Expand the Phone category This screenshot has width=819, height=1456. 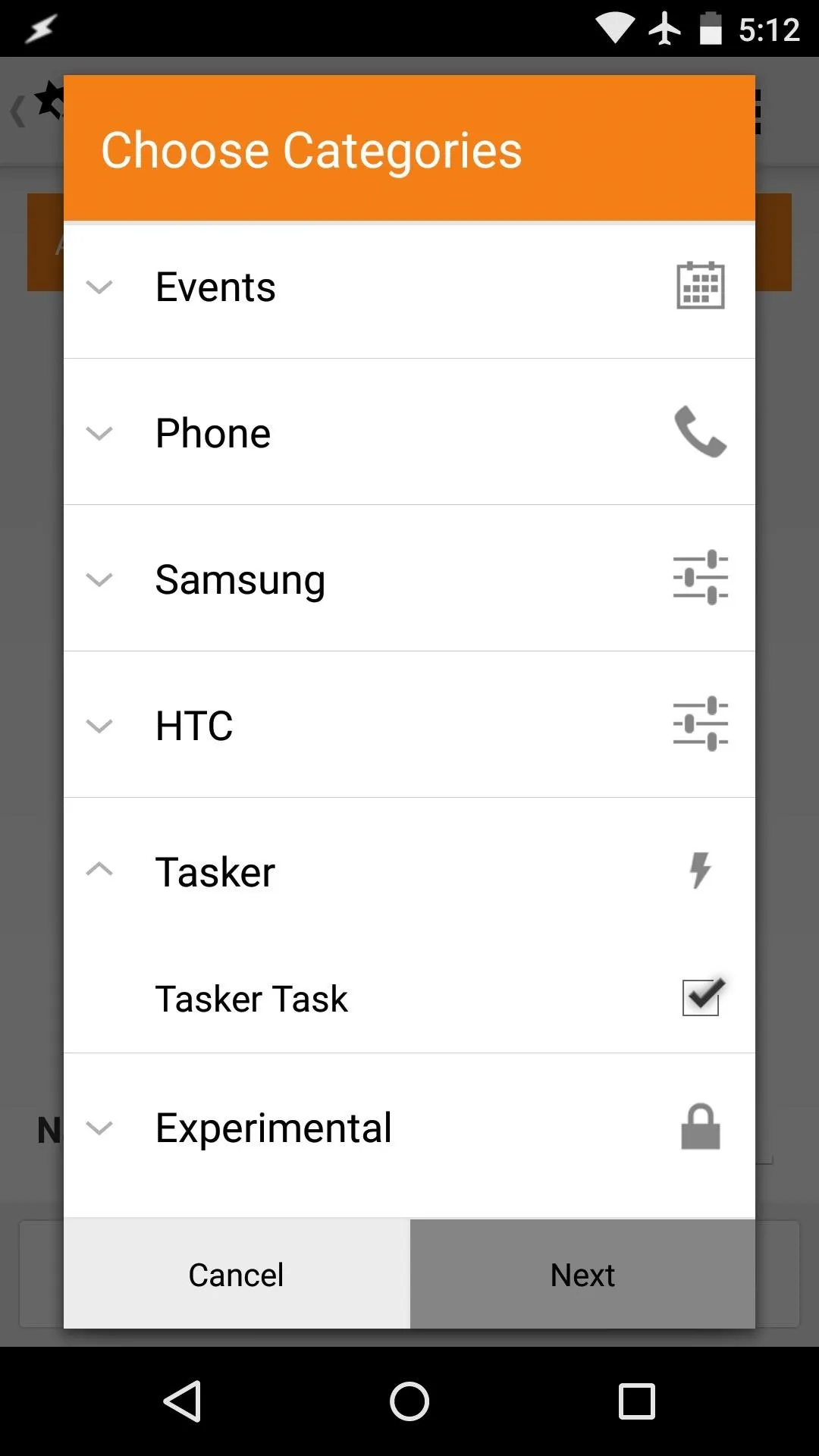click(409, 432)
